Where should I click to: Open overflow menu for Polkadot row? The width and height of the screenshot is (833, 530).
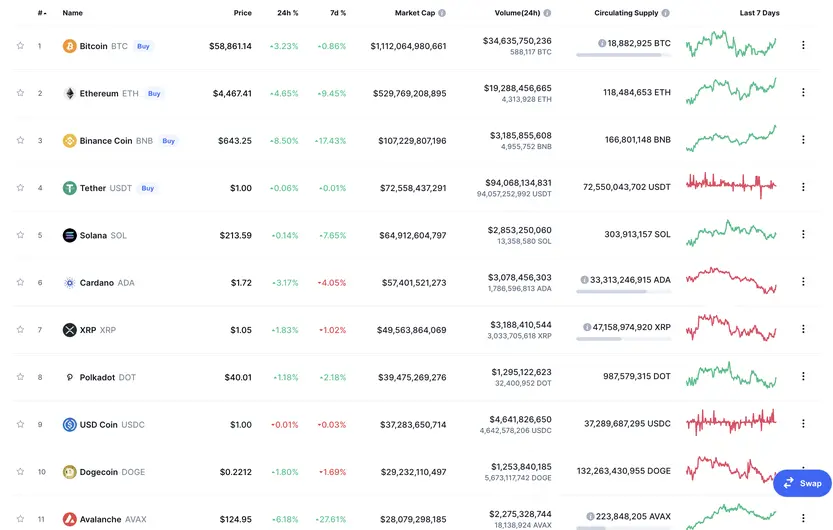pos(803,377)
